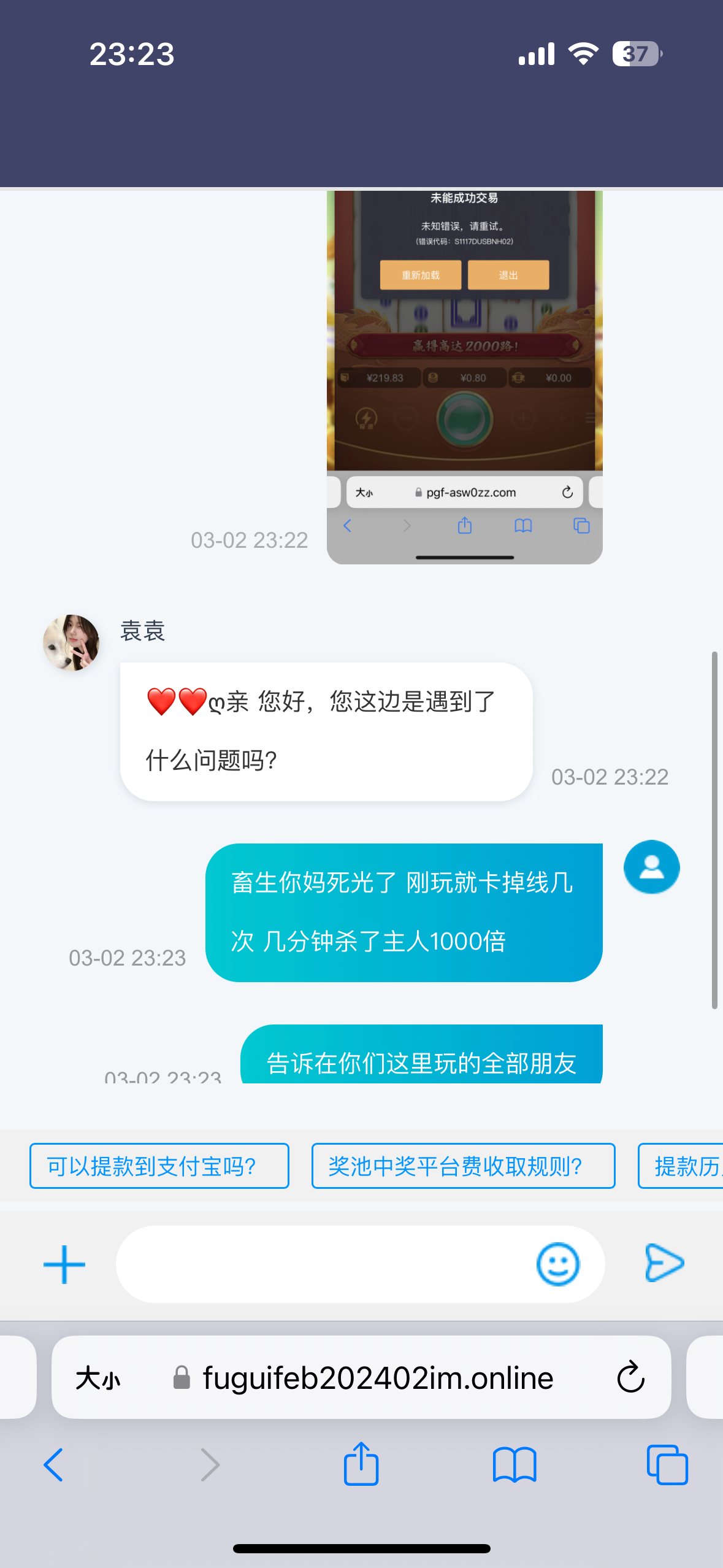Send the chat message
723x1568 pixels.
(x=664, y=1263)
